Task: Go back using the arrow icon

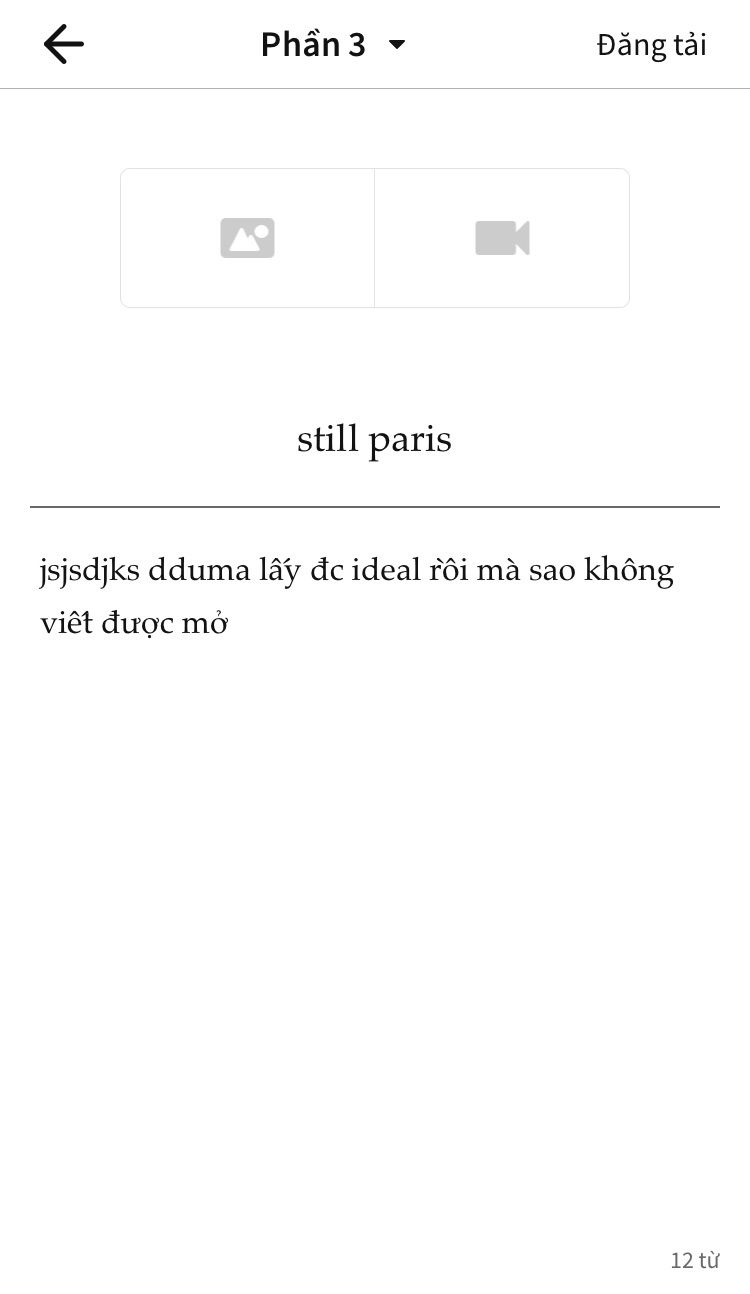Action: pyautogui.click(x=63, y=44)
